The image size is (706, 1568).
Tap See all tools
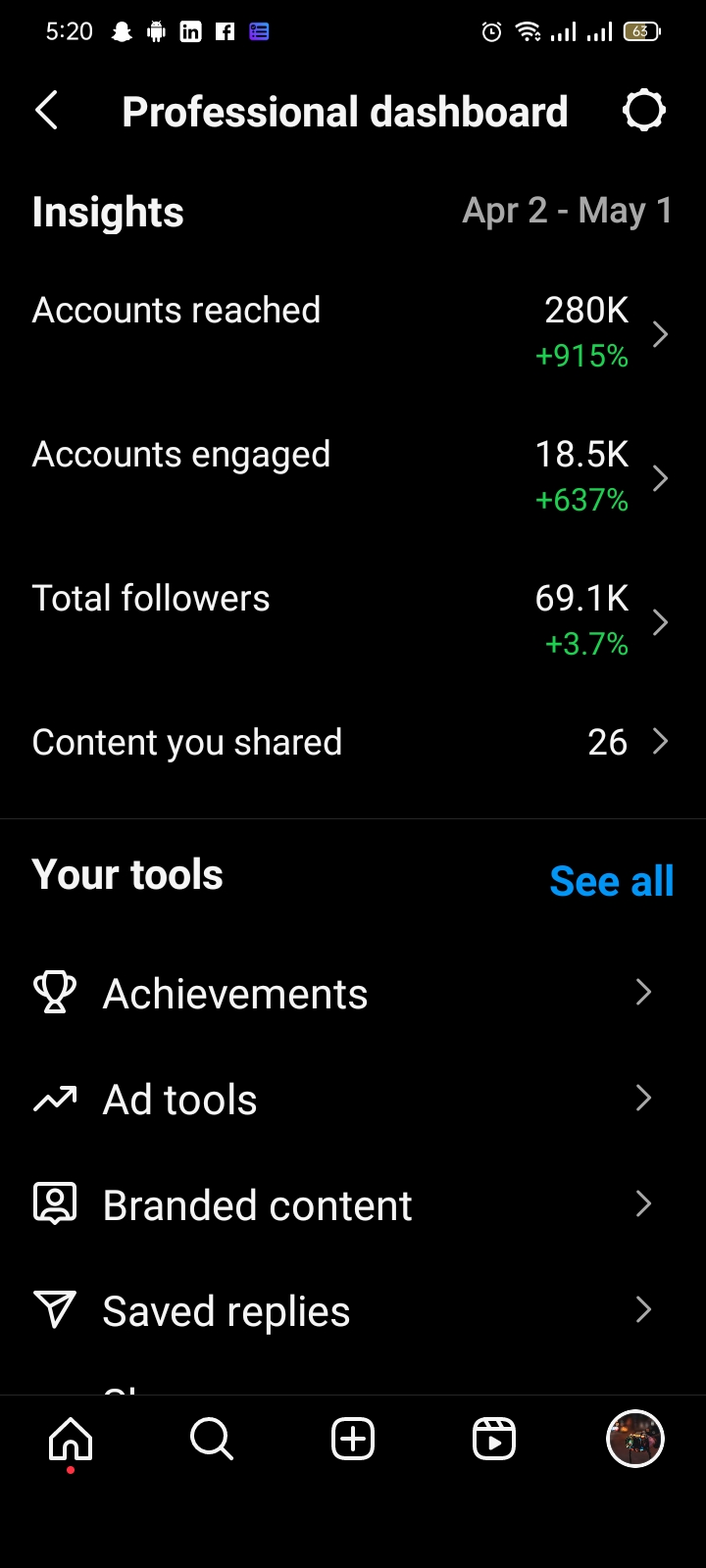click(612, 881)
